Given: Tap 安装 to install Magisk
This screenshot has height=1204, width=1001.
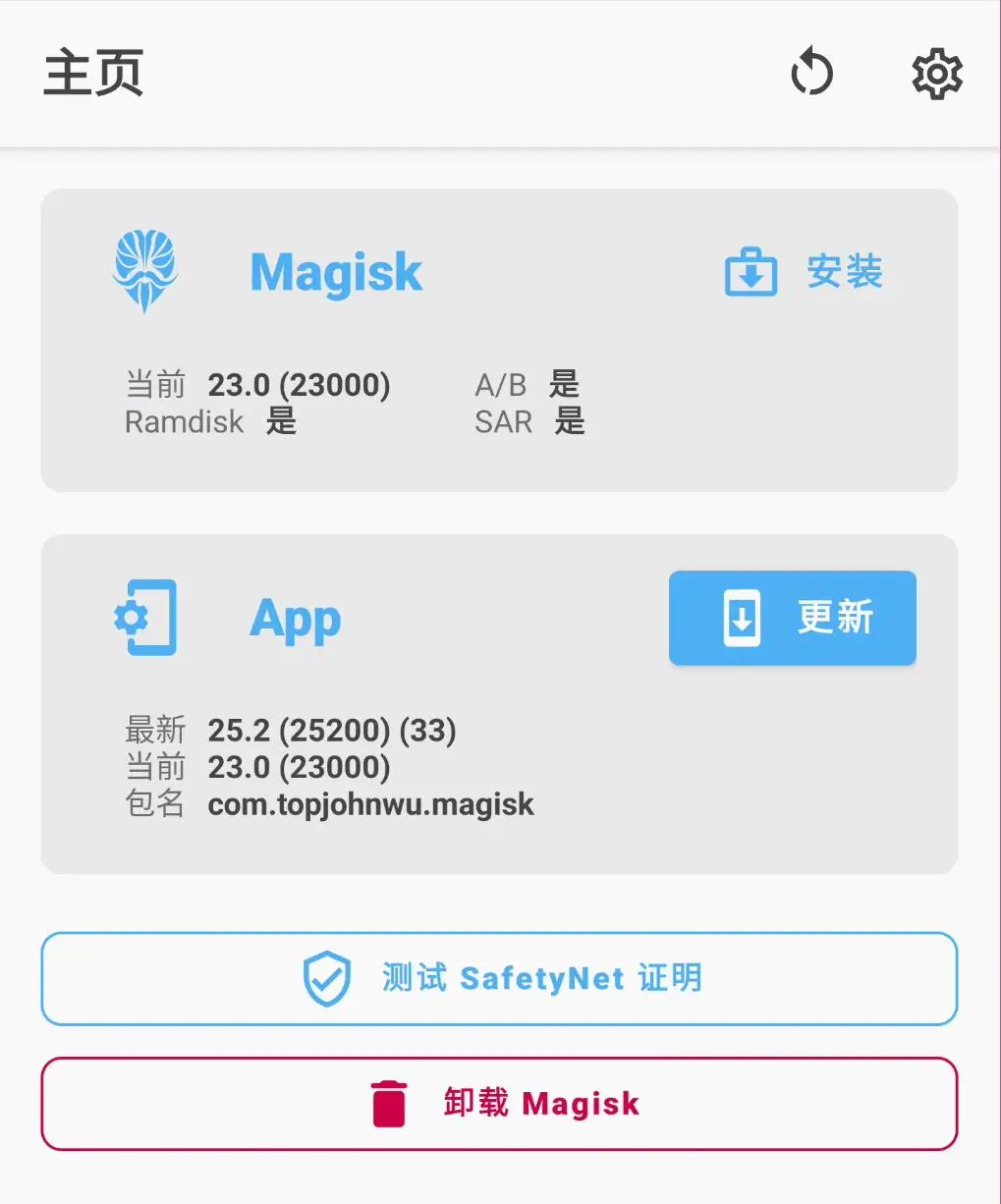Looking at the screenshot, I should (x=844, y=272).
